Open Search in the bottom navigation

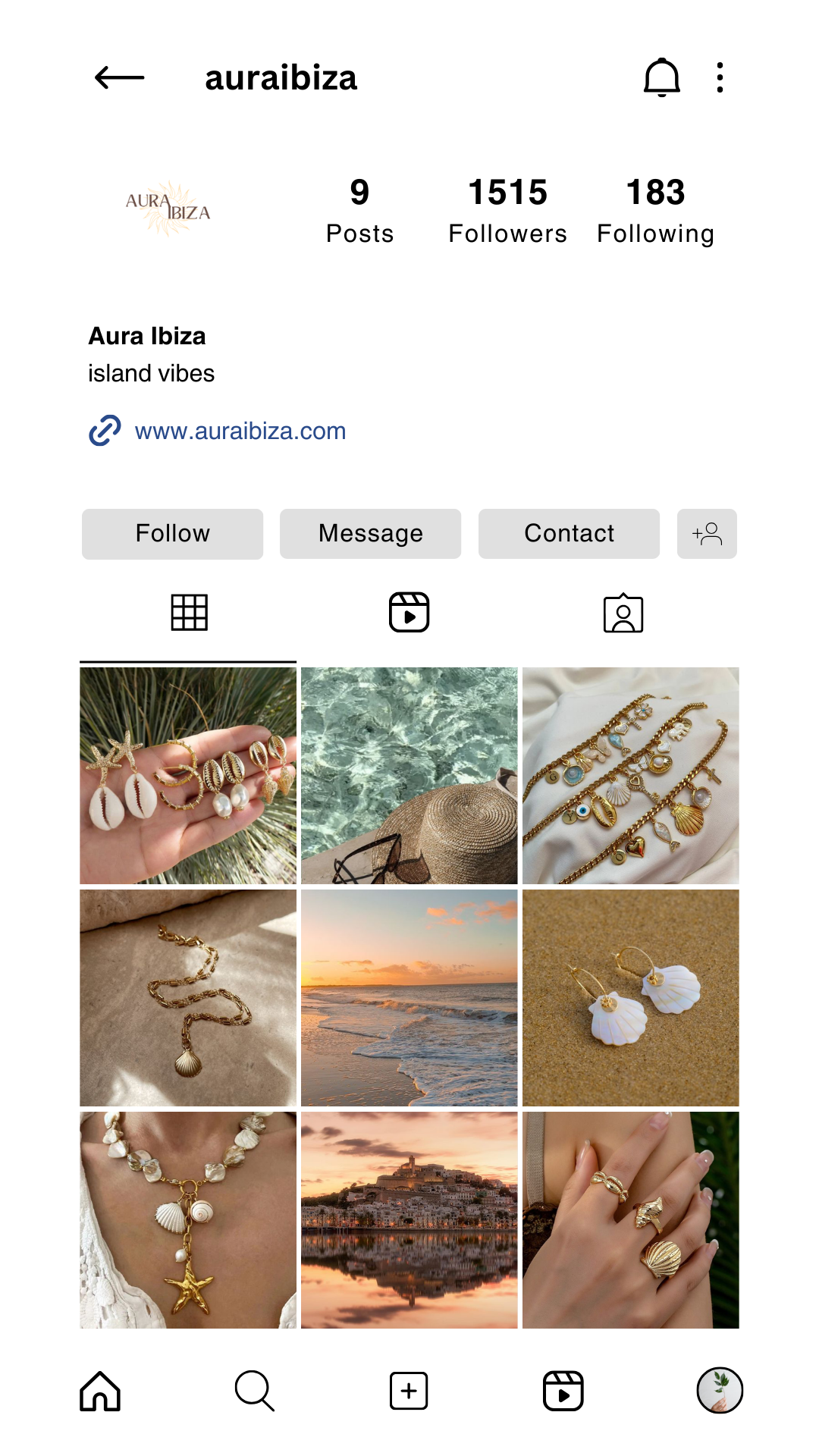coord(254,1391)
